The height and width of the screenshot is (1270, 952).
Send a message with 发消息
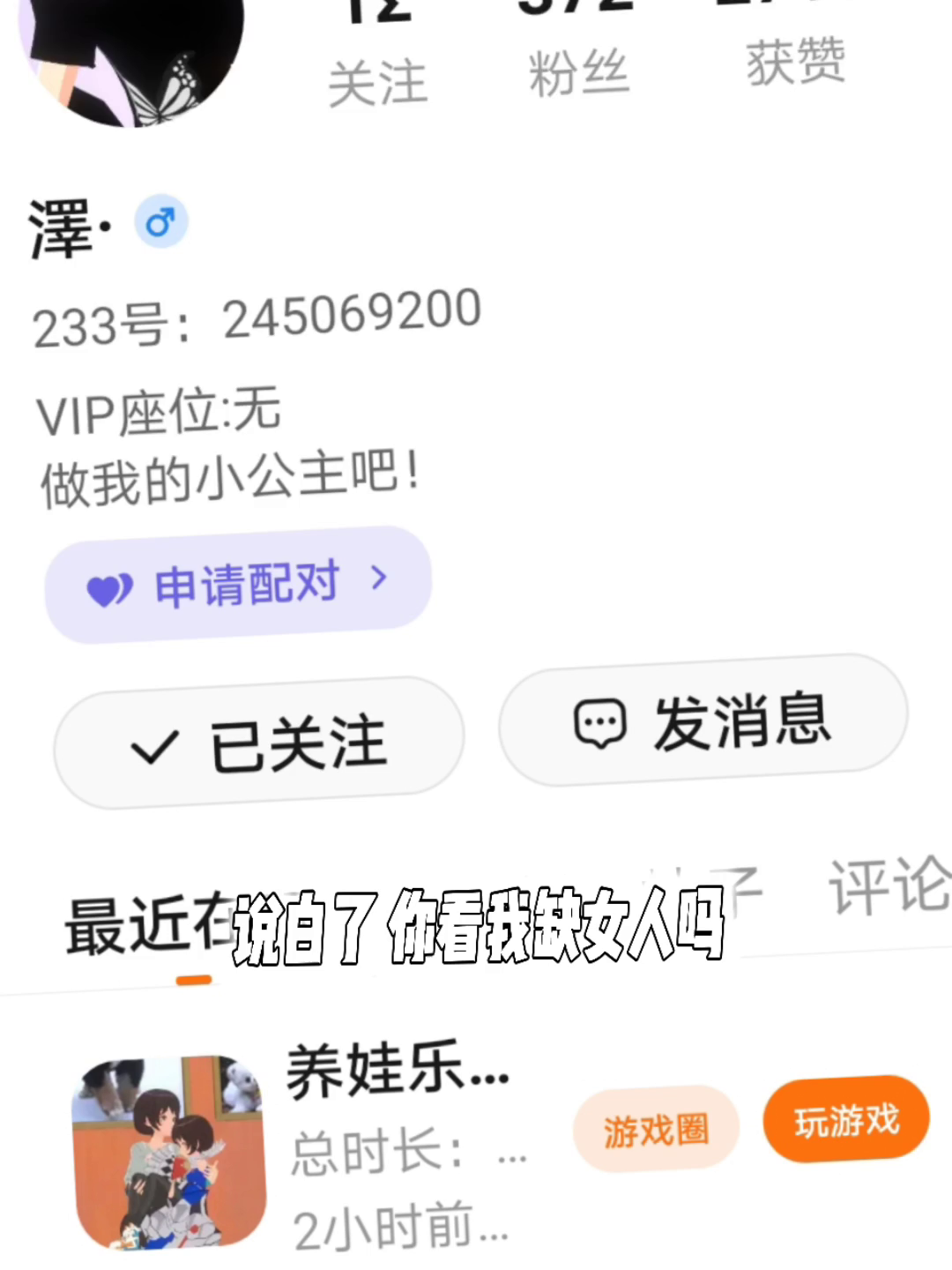(x=703, y=721)
